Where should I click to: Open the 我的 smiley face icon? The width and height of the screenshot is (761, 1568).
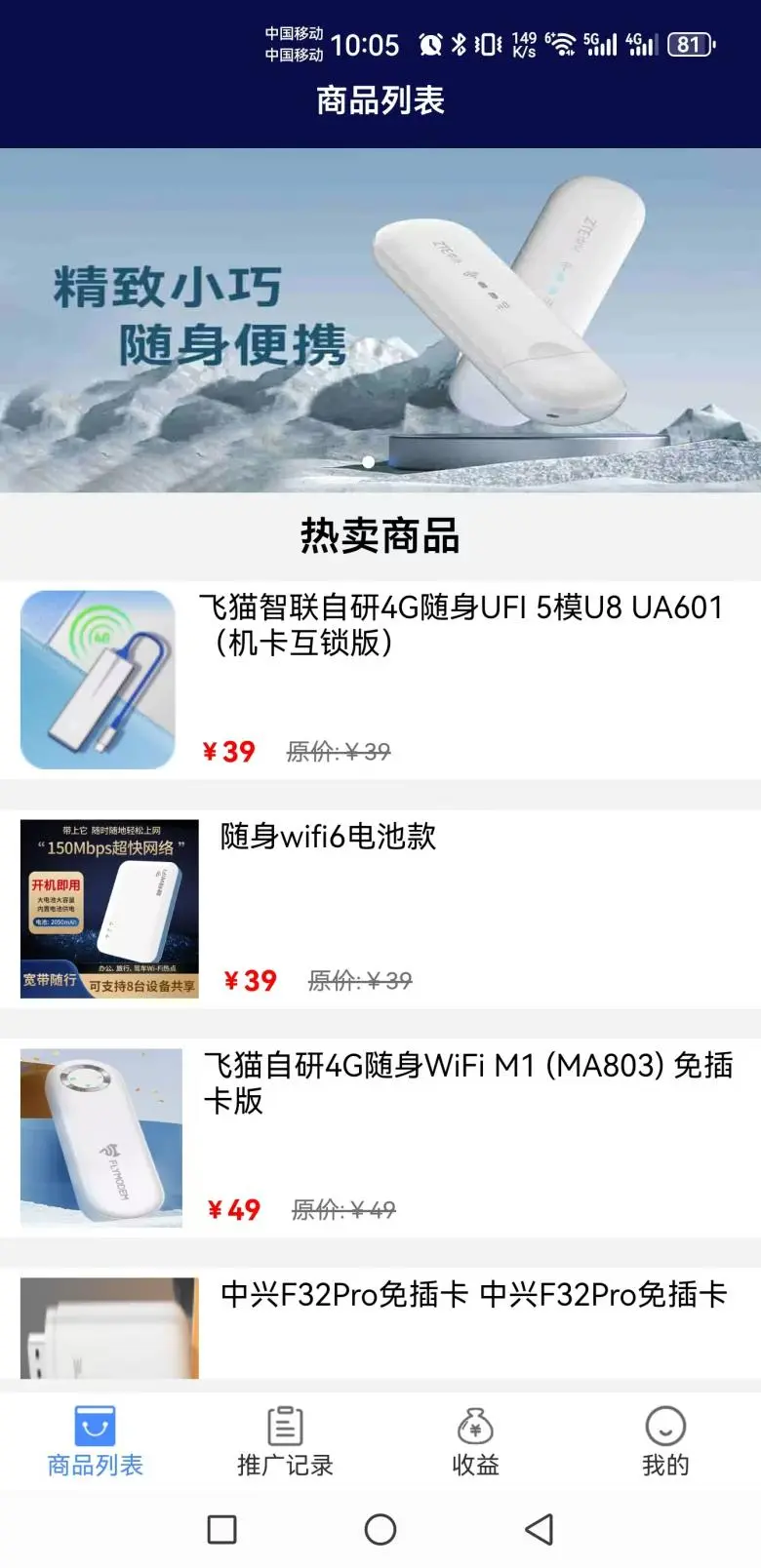[x=665, y=1424]
